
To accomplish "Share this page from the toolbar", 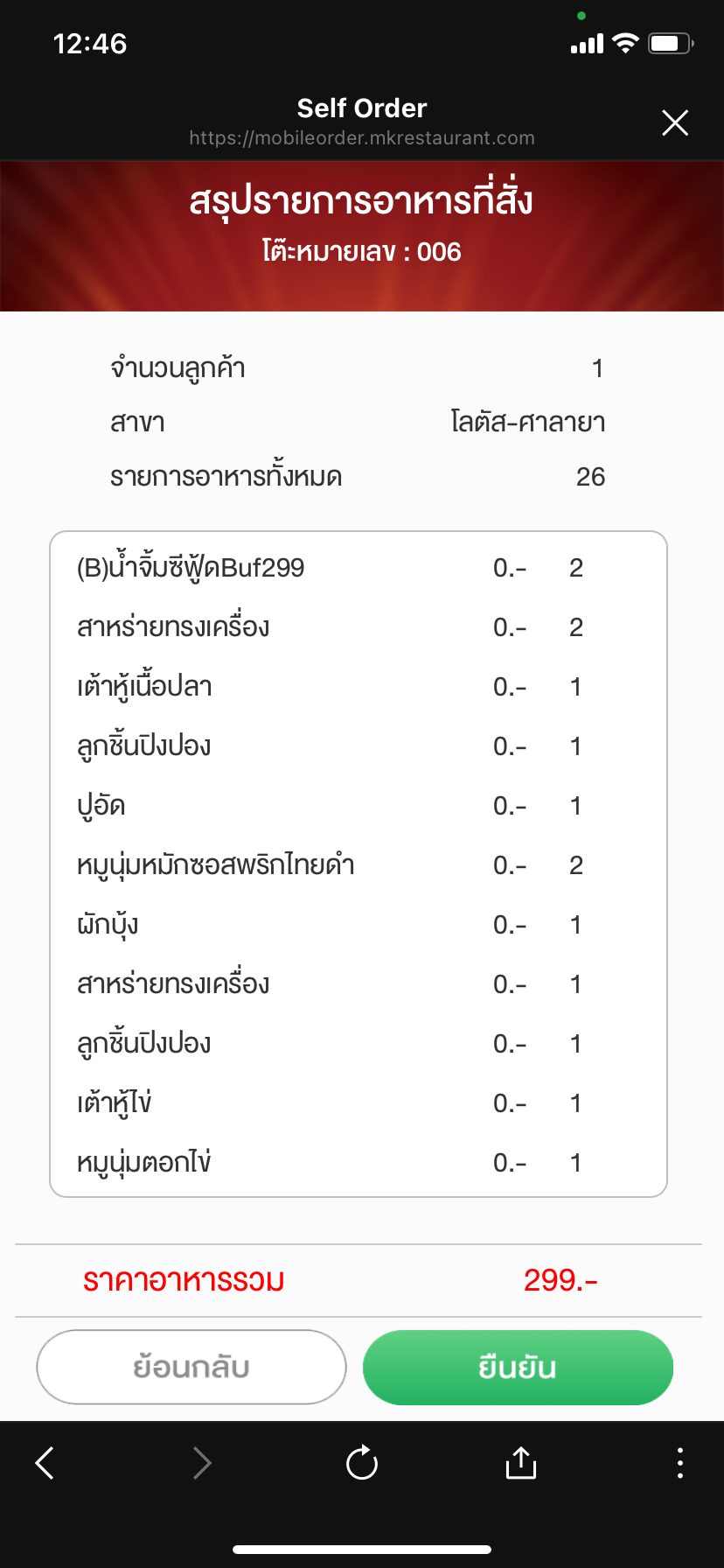I will tap(521, 1462).
